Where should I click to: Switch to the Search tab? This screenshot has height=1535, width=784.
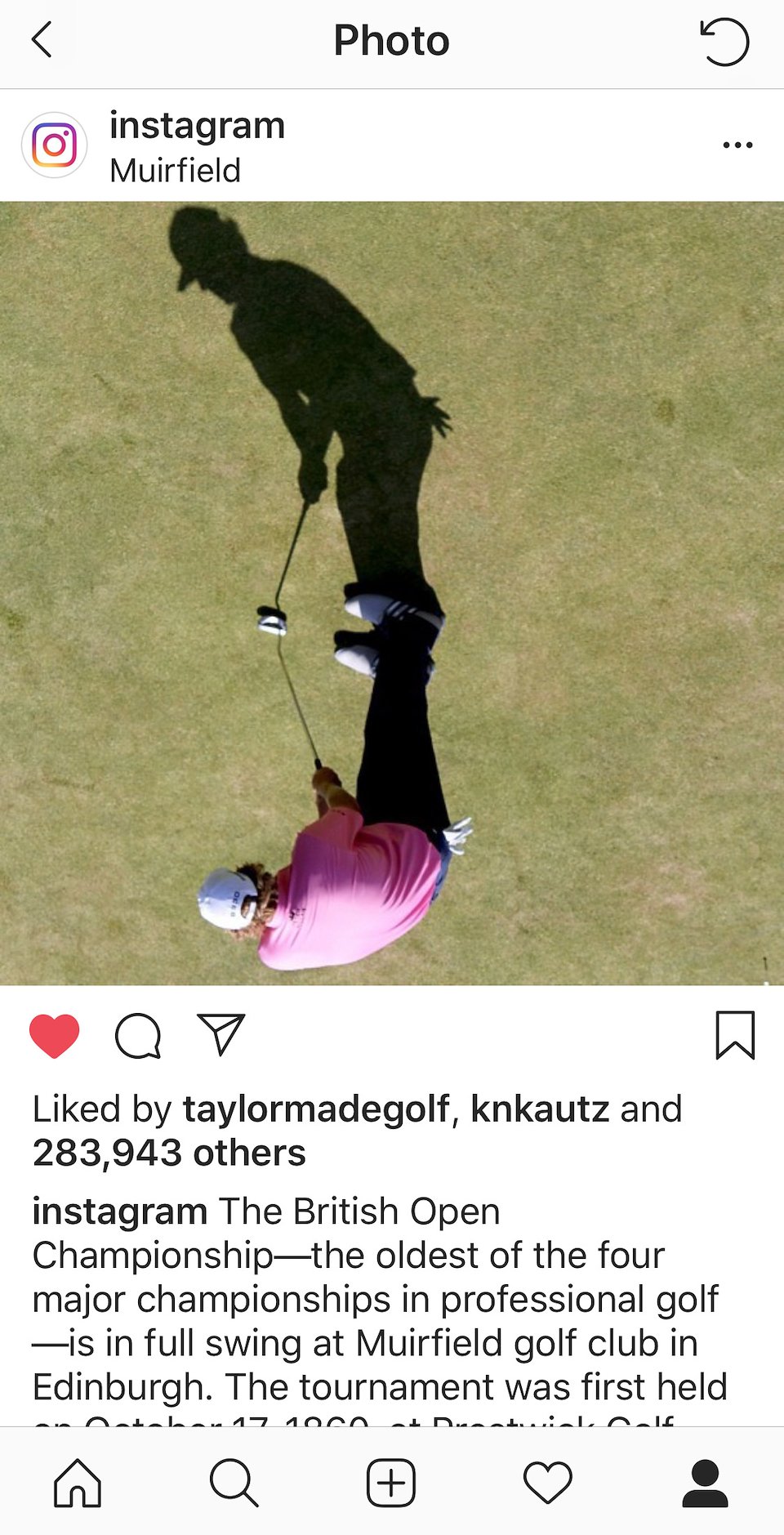pyautogui.click(x=234, y=1483)
